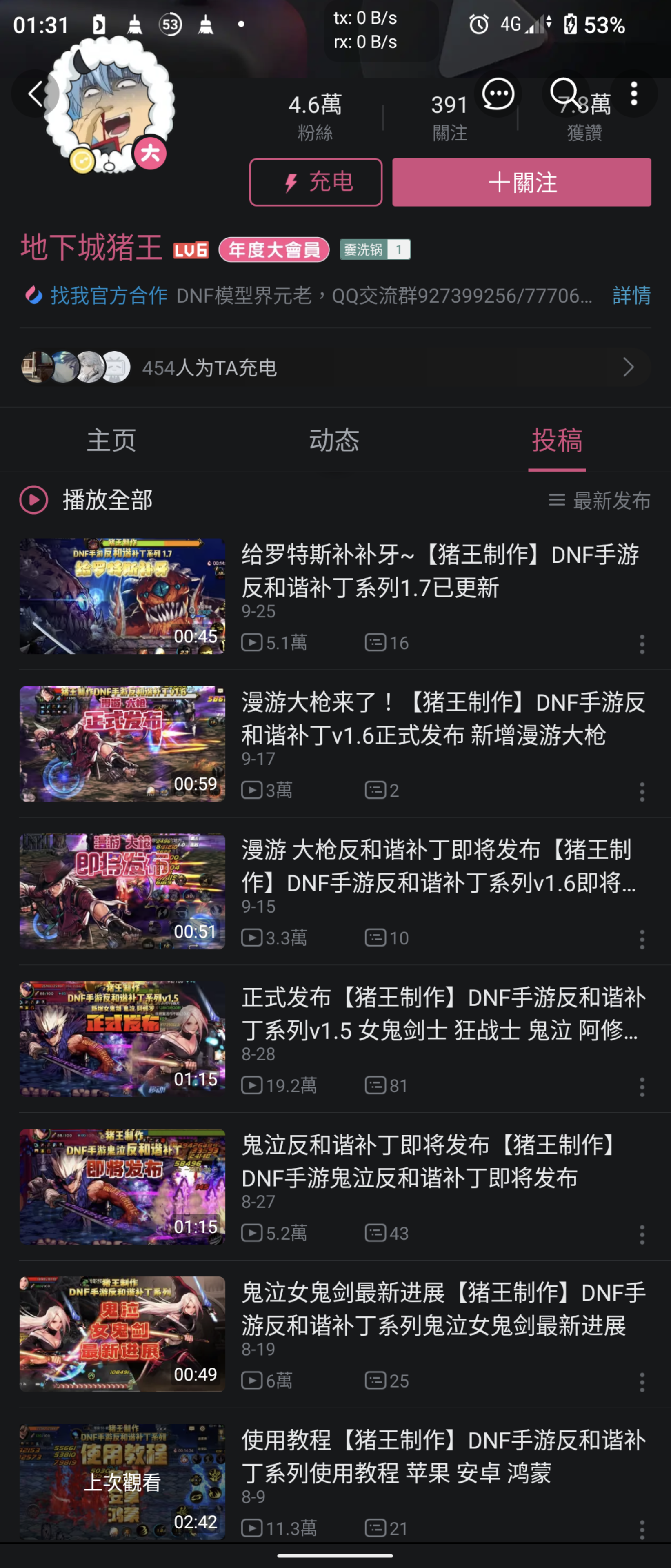Viewport: 671px width, 1568px height.
Task: Expand the bio with 詳情
Action: [x=631, y=296]
